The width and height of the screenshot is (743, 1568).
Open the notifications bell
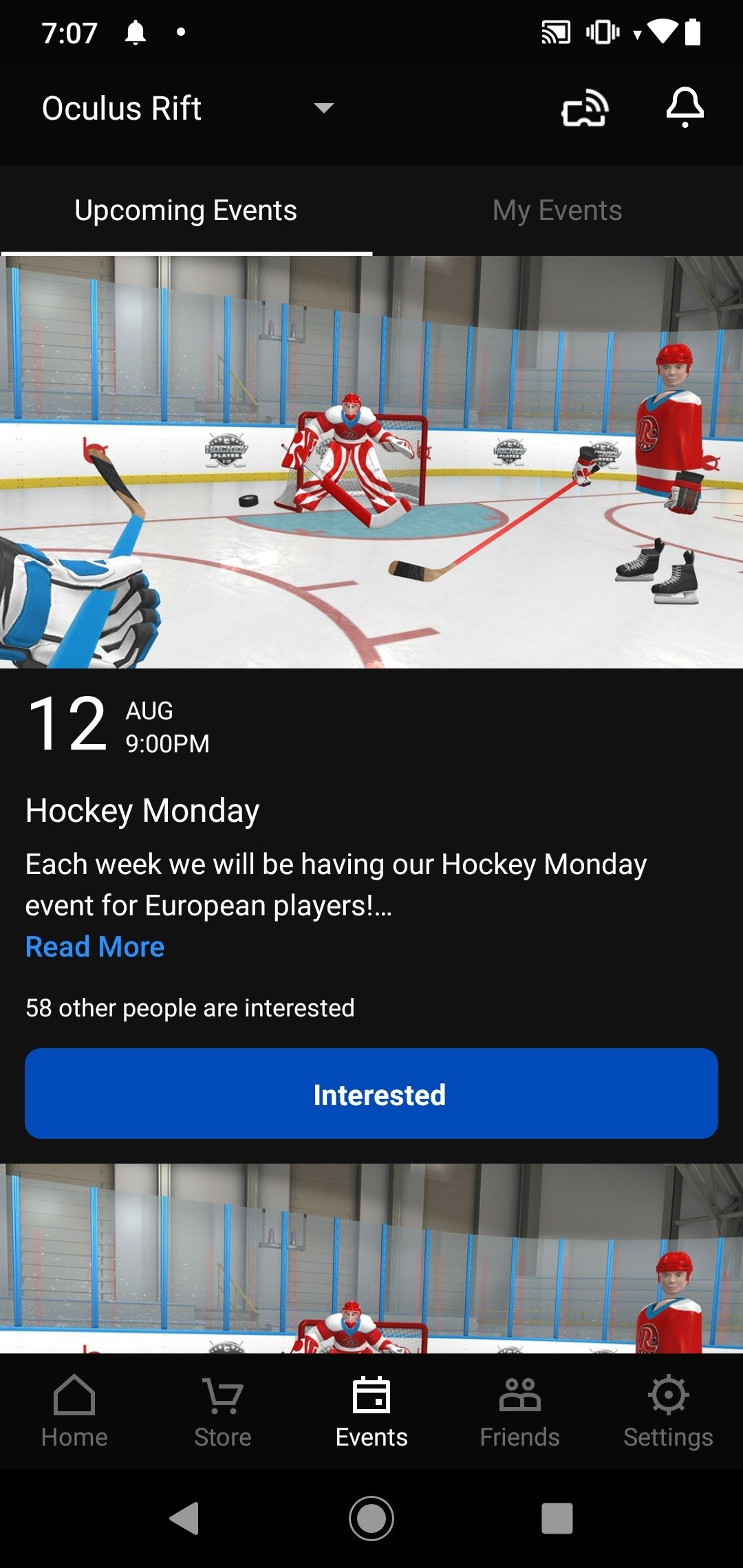pyautogui.click(x=685, y=107)
